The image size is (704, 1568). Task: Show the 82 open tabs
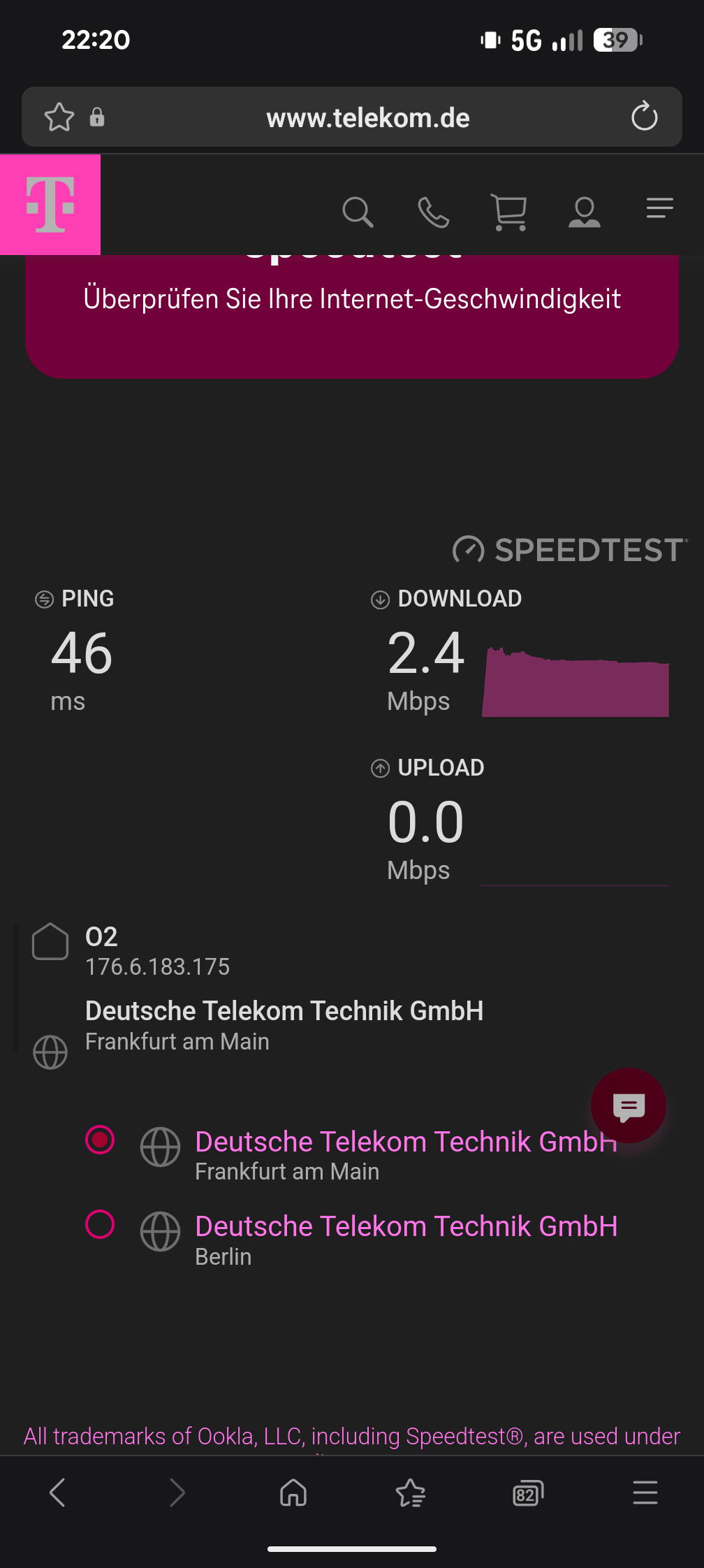click(x=527, y=1493)
